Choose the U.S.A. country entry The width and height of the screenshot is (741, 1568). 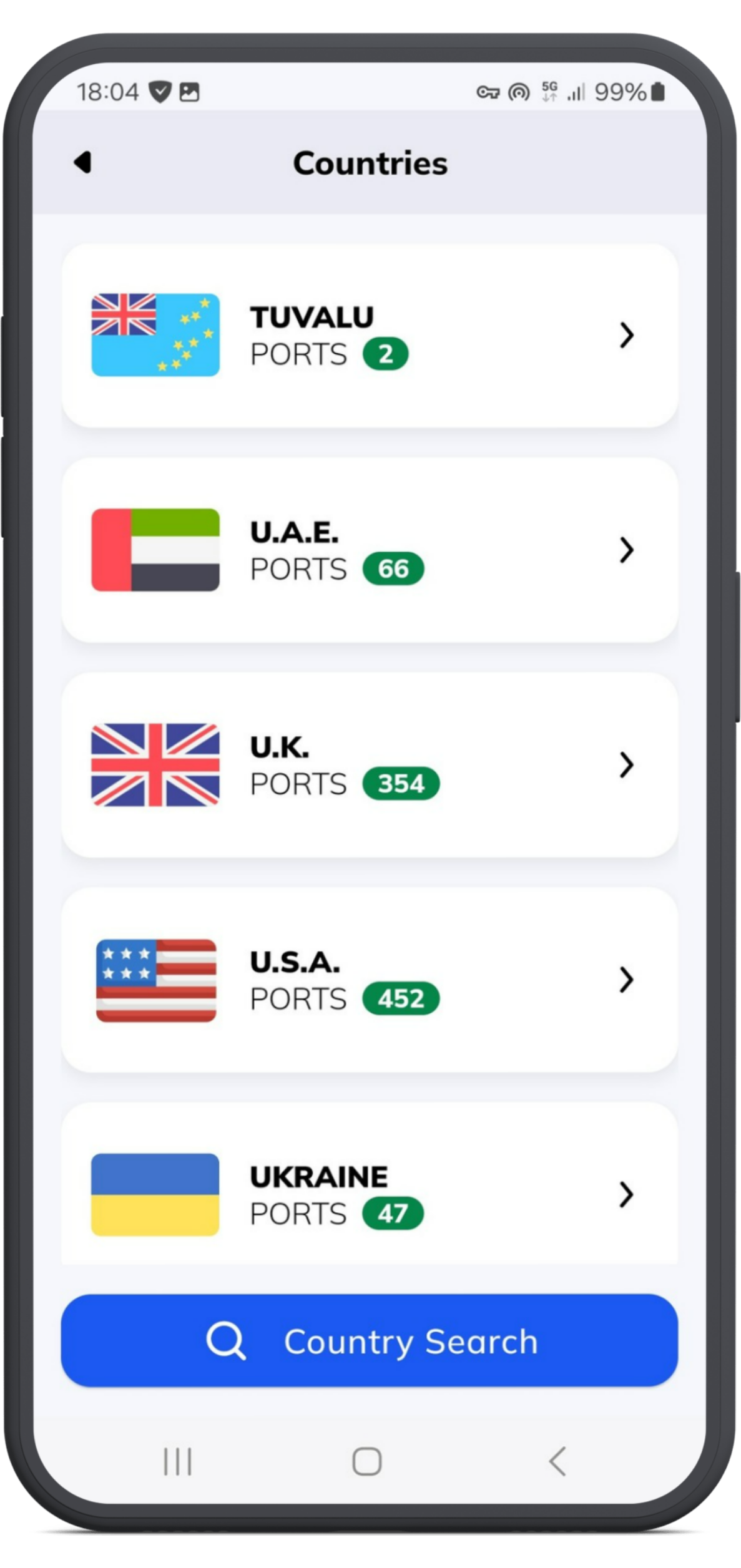[370, 980]
